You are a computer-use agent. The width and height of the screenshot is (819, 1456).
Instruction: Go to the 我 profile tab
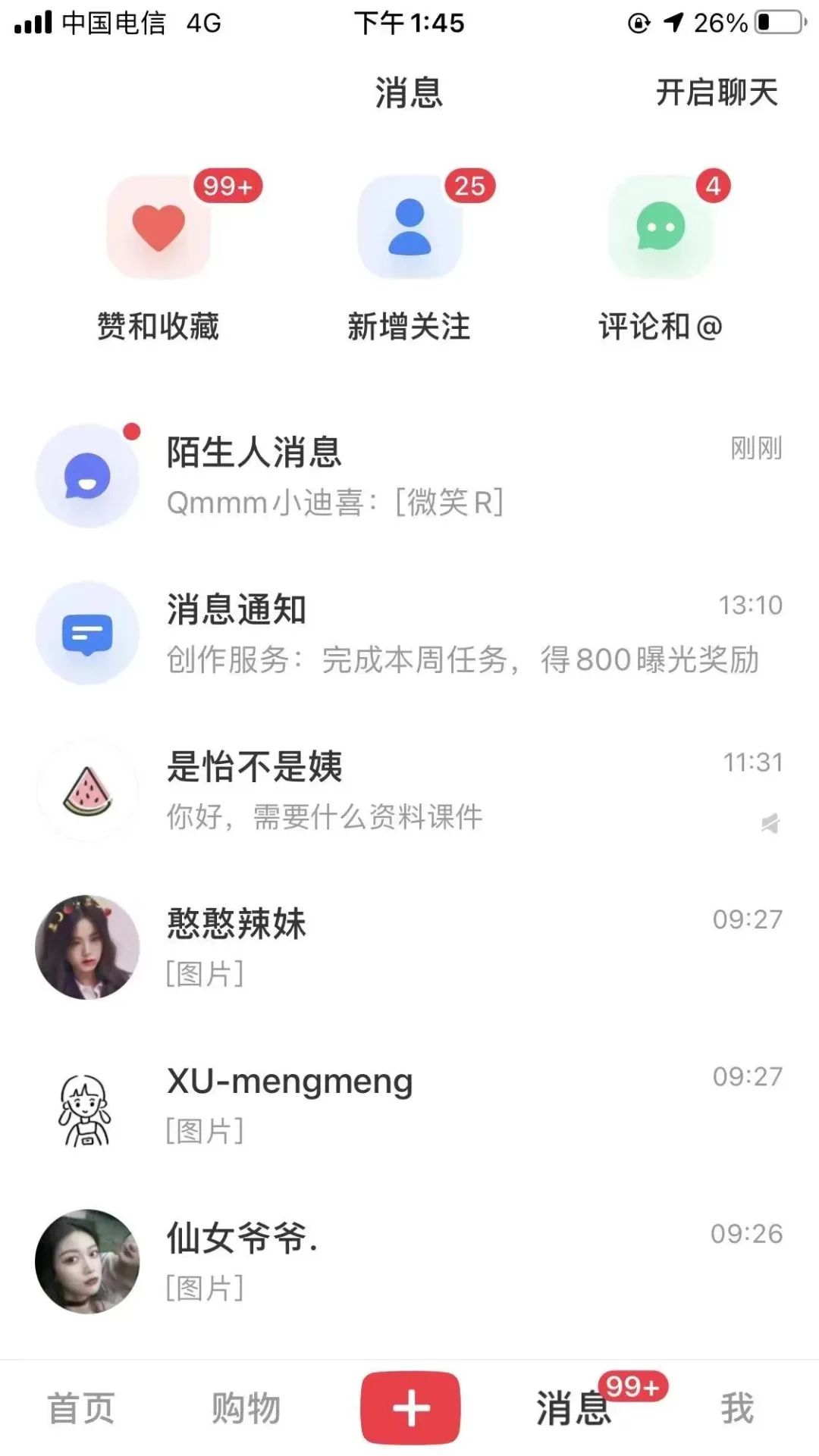coord(737,1408)
